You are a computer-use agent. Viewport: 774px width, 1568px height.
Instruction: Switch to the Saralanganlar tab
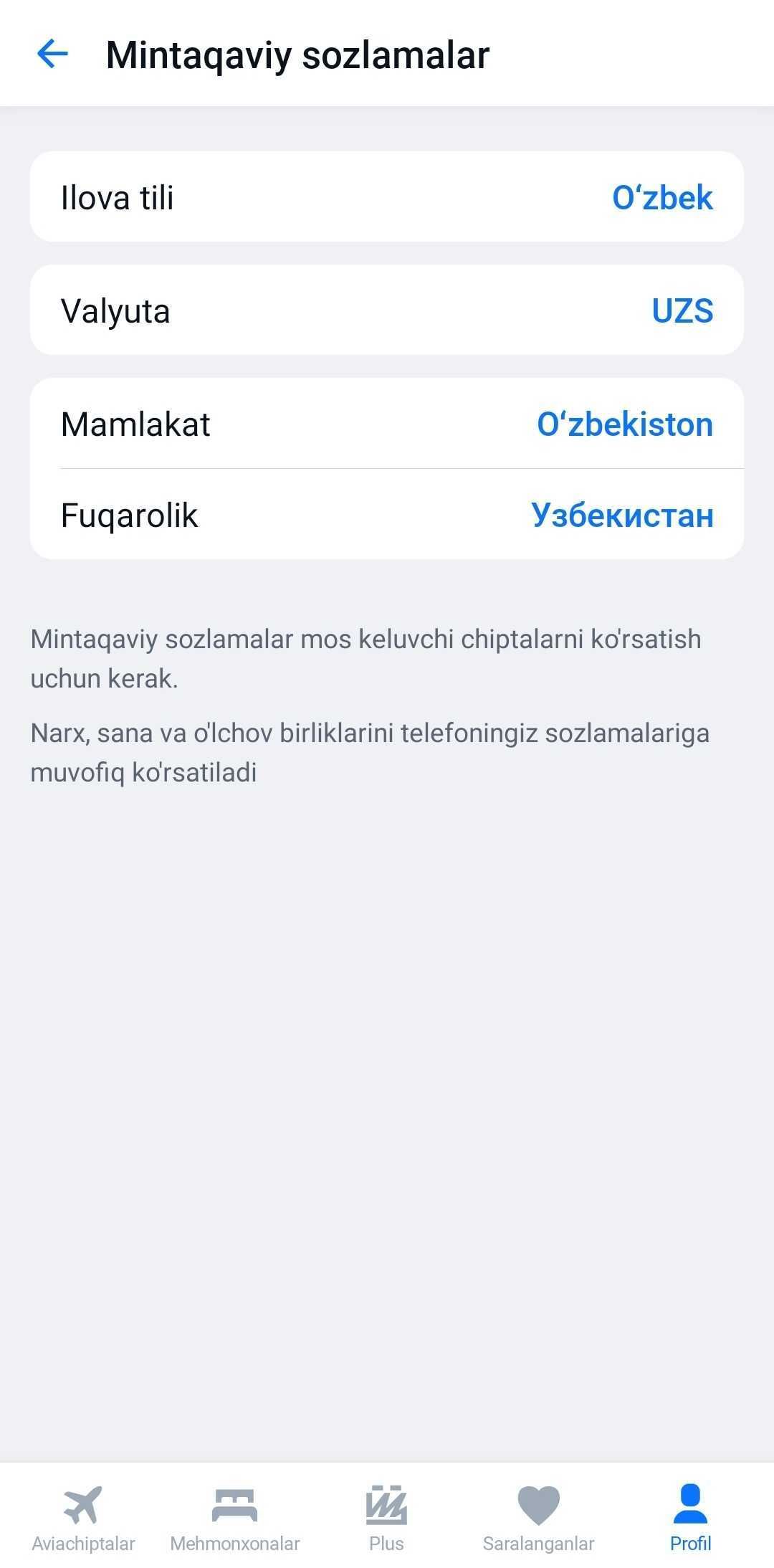(538, 1517)
